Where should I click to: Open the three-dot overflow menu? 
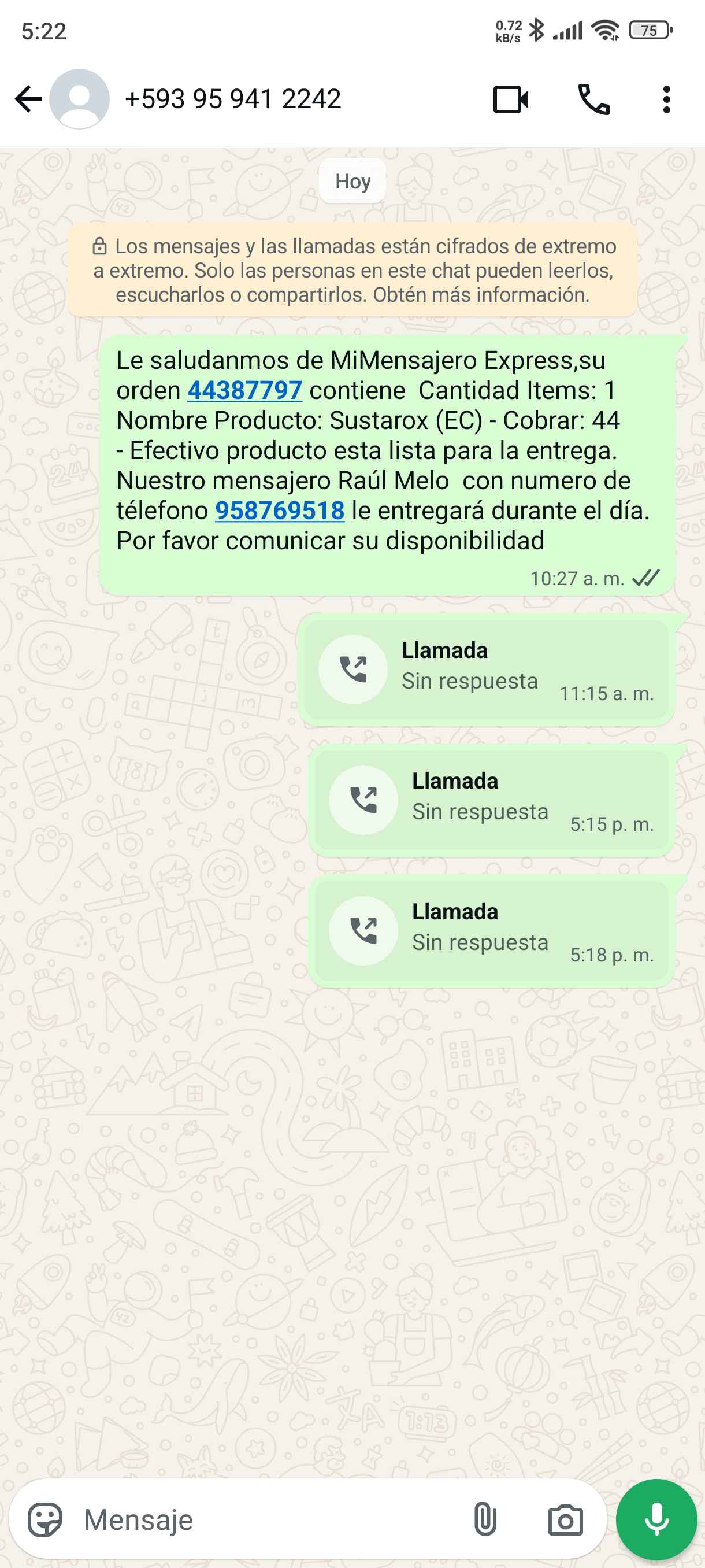point(666,99)
